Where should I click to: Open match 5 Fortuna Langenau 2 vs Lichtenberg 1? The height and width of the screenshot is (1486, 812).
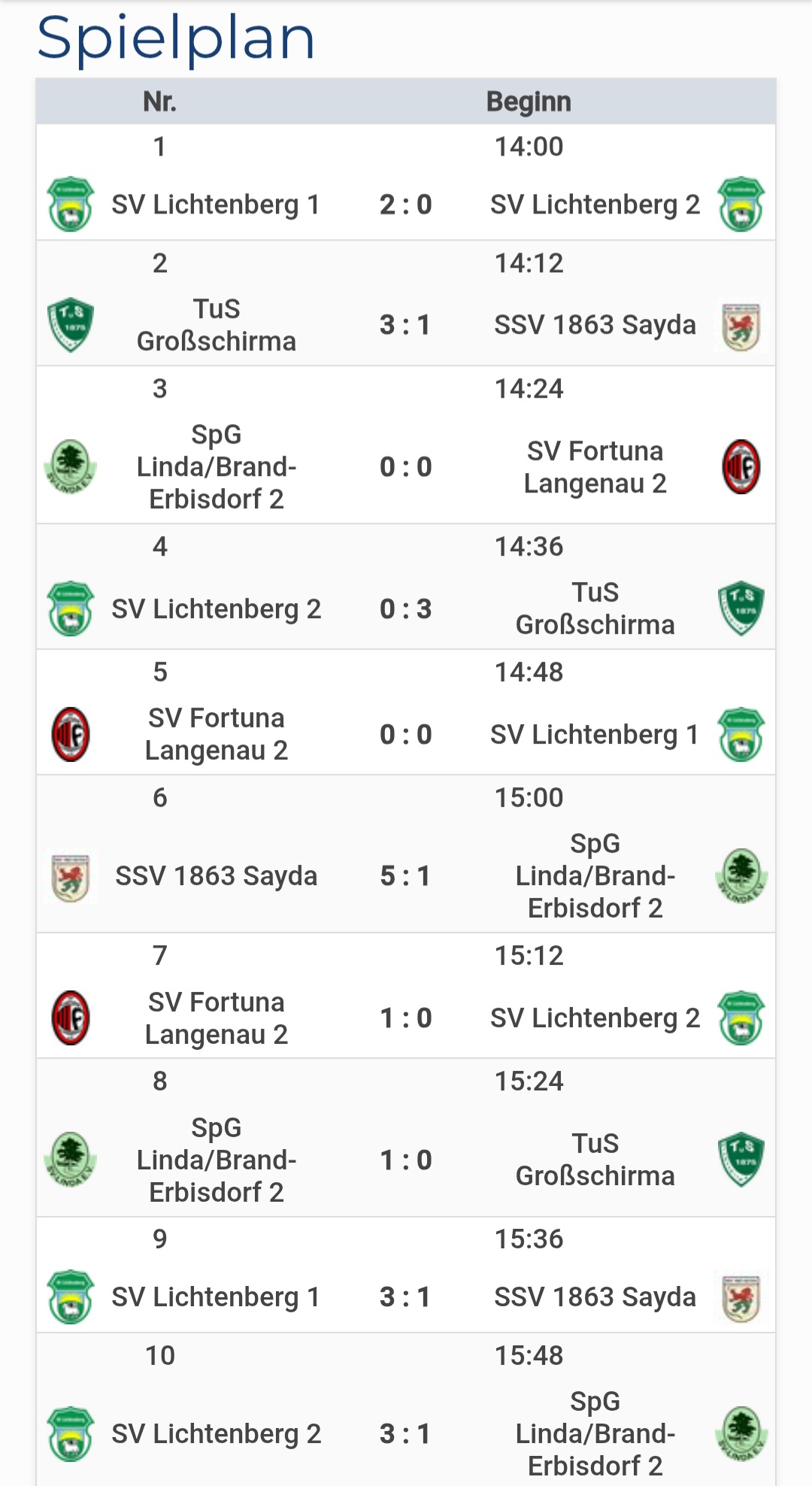click(x=405, y=734)
